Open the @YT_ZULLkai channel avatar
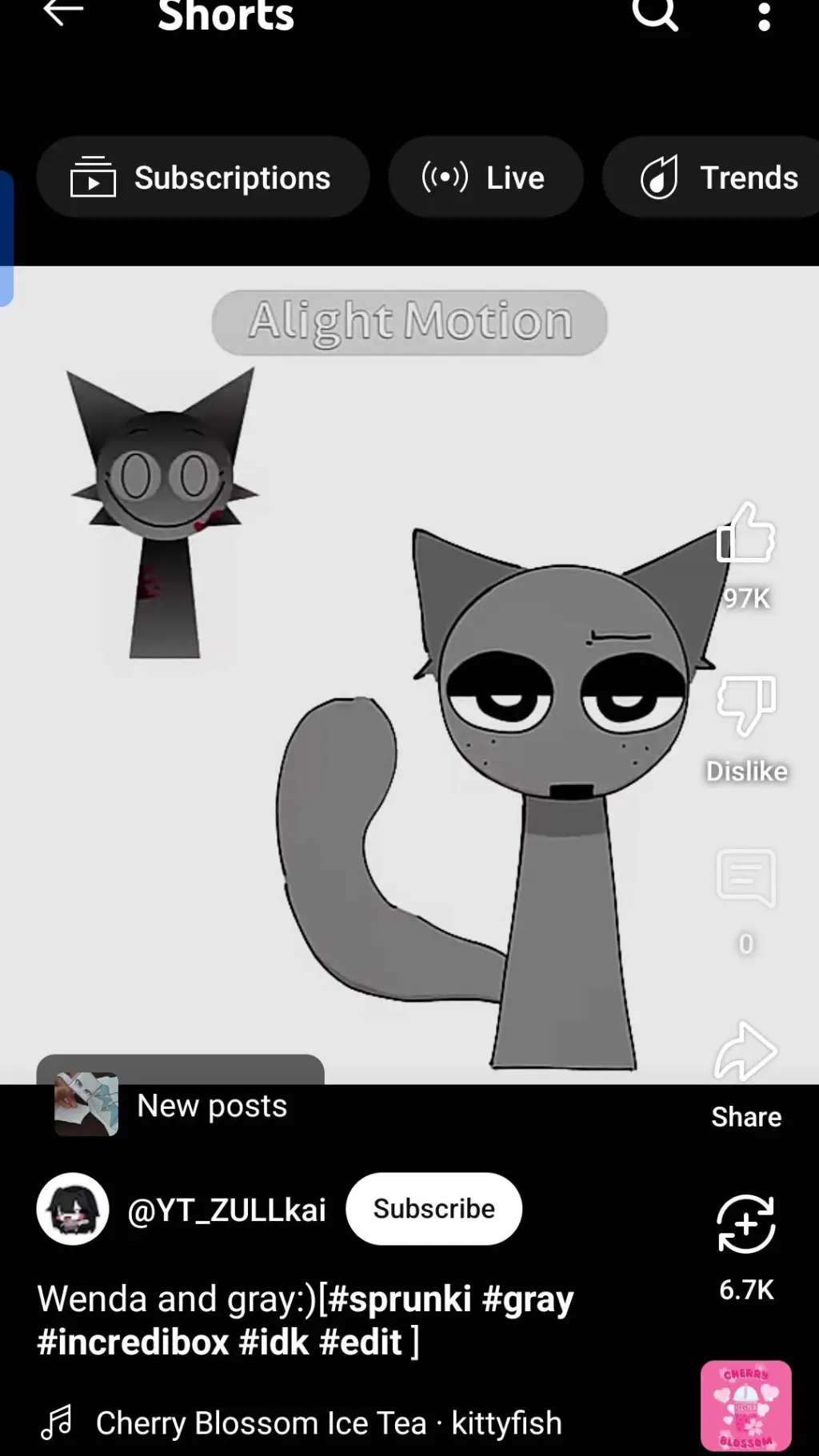Image resolution: width=819 pixels, height=1456 pixels. coord(73,1208)
